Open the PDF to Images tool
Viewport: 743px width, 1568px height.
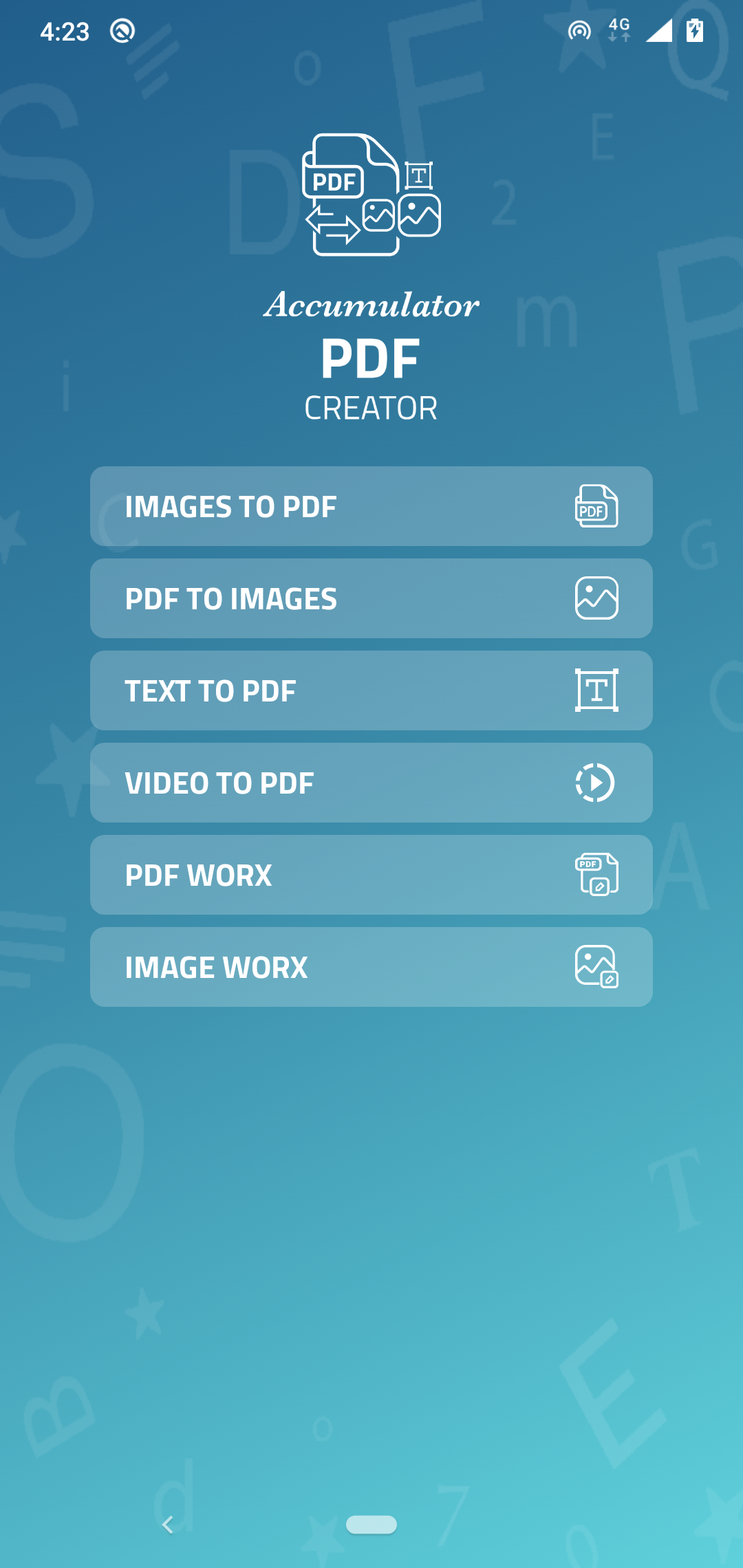point(310,598)
